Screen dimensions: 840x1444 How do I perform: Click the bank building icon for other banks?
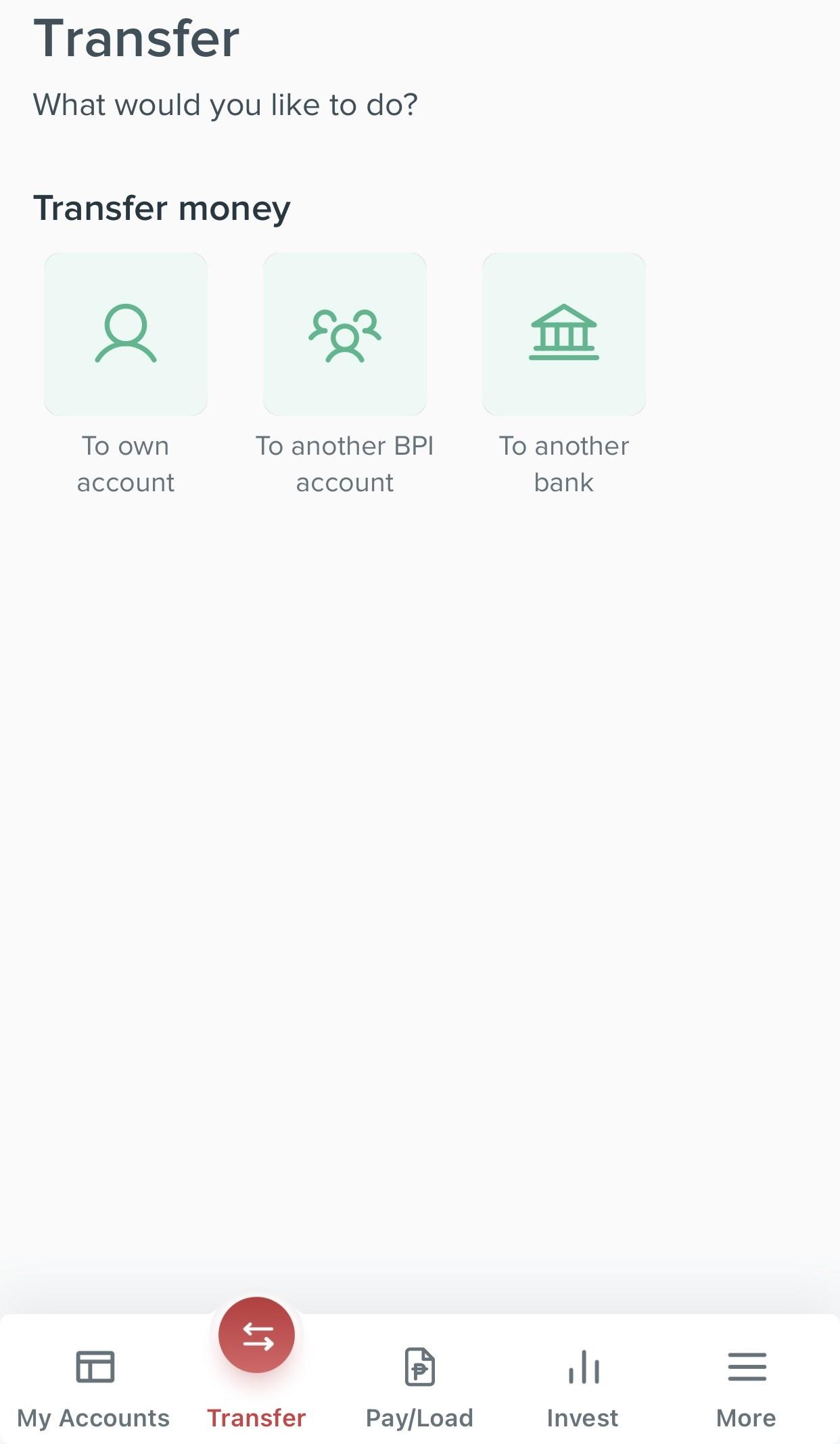coord(564,333)
